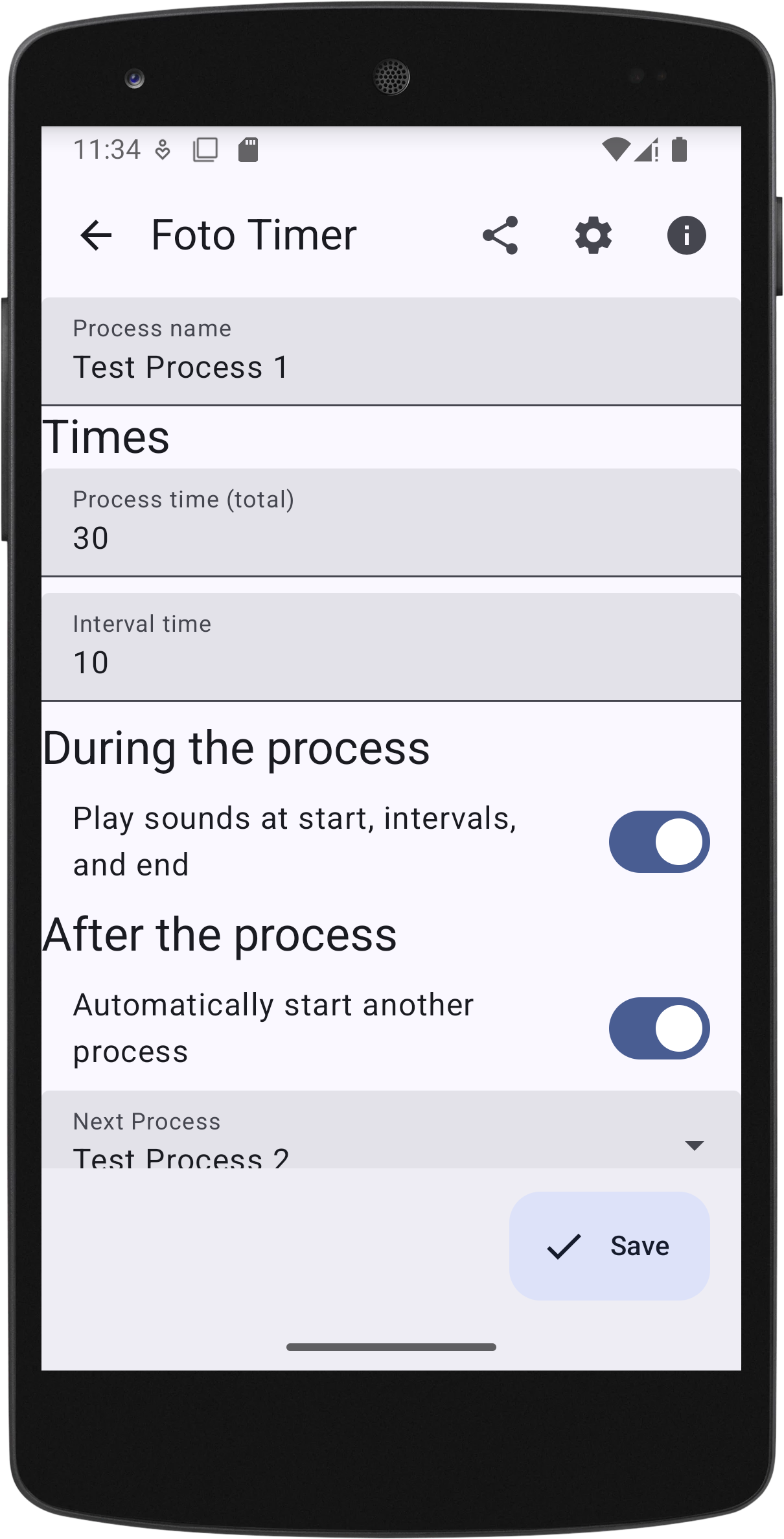Go back with the arrow icon
This screenshot has width=784, height=1539.
click(x=96, y=235)
